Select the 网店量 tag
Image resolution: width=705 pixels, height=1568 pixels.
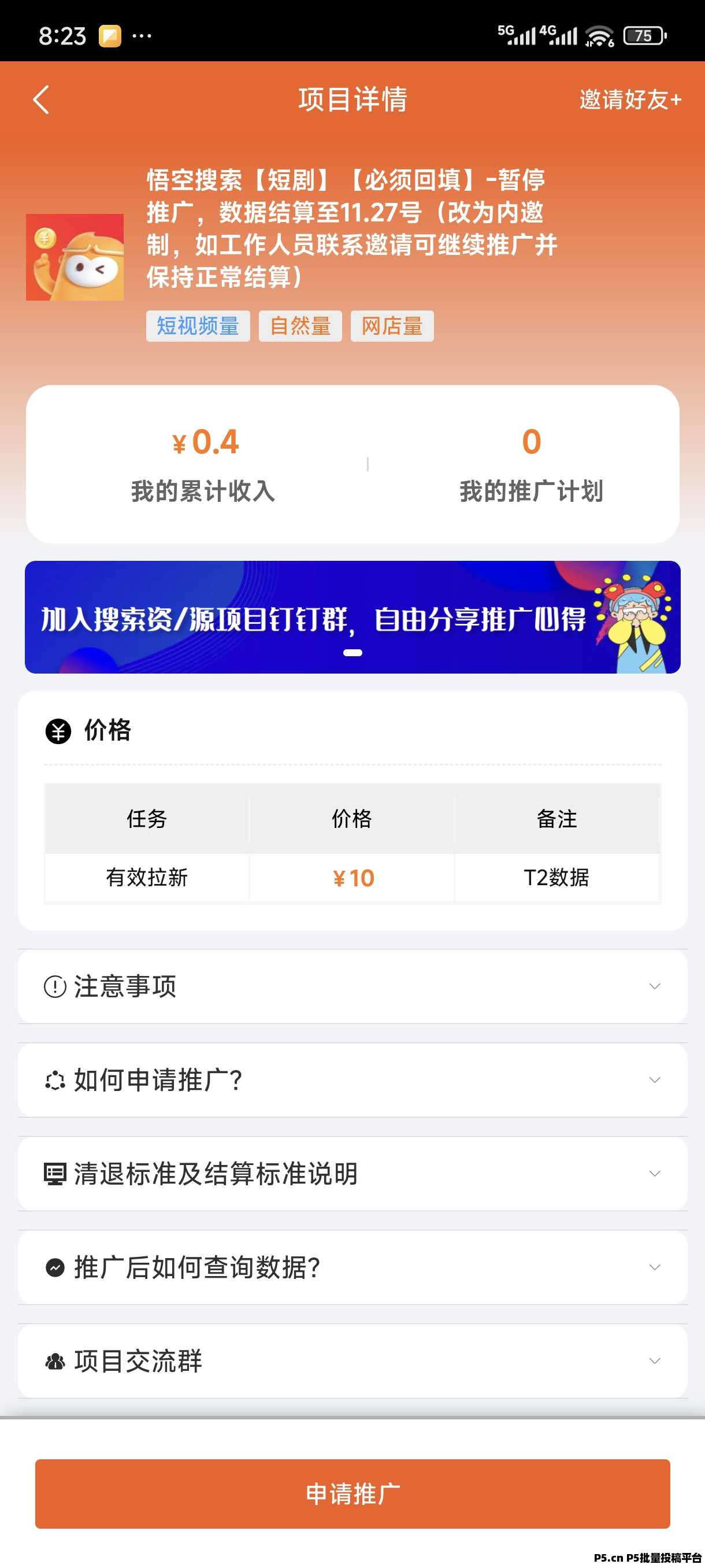point(392,326)
